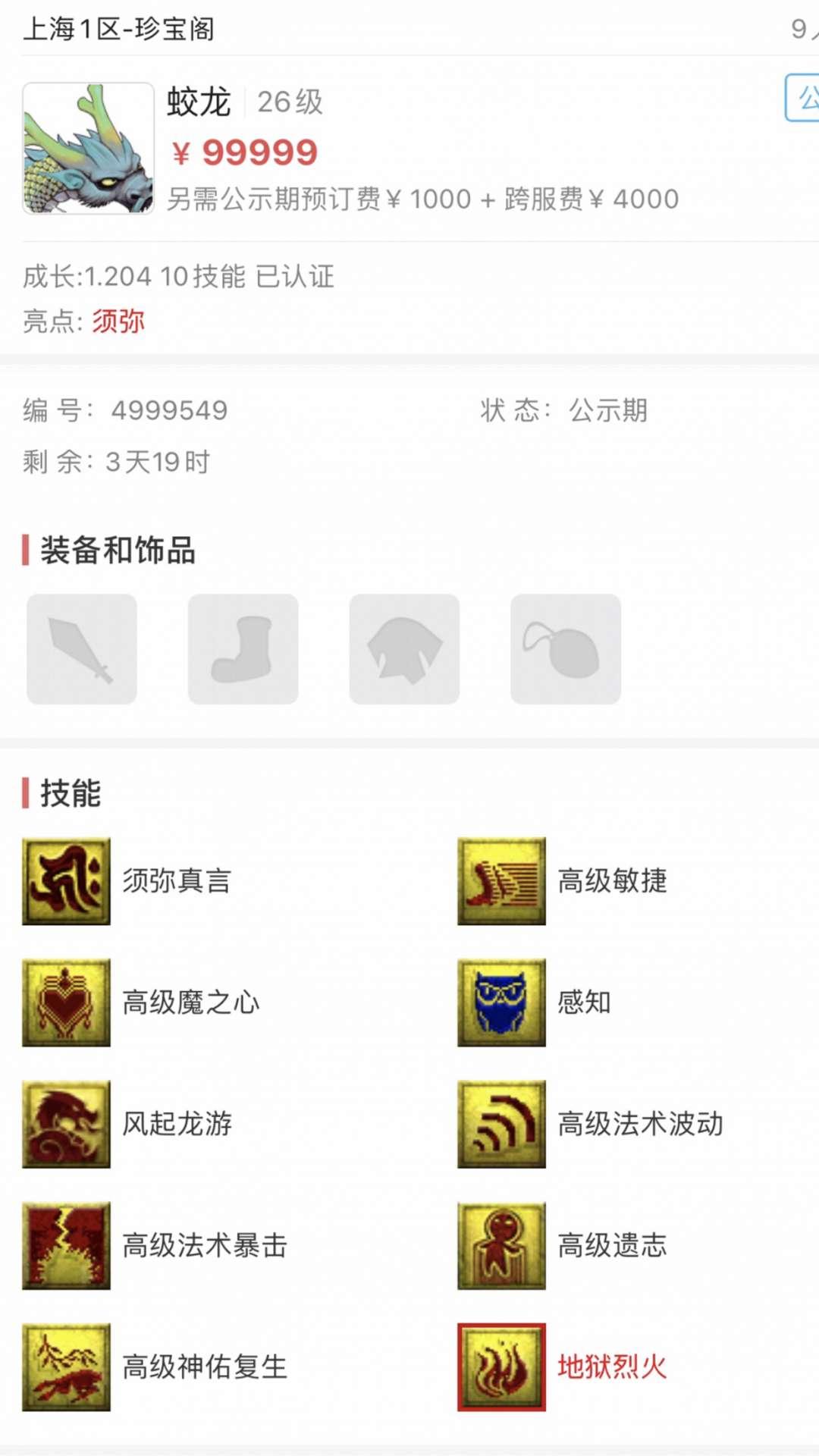Show details for the 感知 skill
Viewport: 819px width, 1456px height.
point(501,1003)
